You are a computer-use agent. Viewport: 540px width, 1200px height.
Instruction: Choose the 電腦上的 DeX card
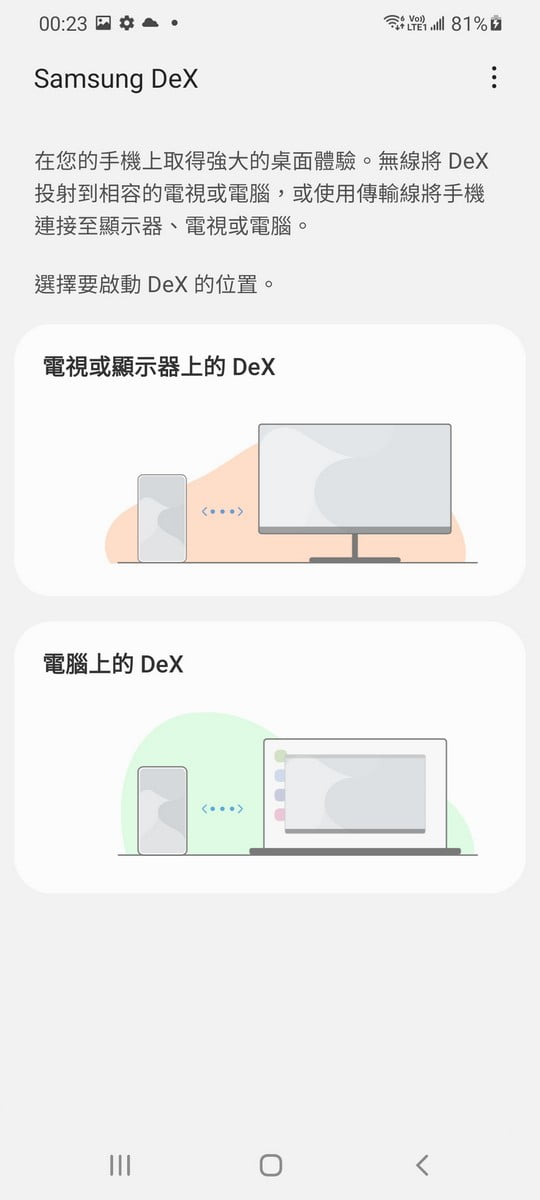point(270,757)
